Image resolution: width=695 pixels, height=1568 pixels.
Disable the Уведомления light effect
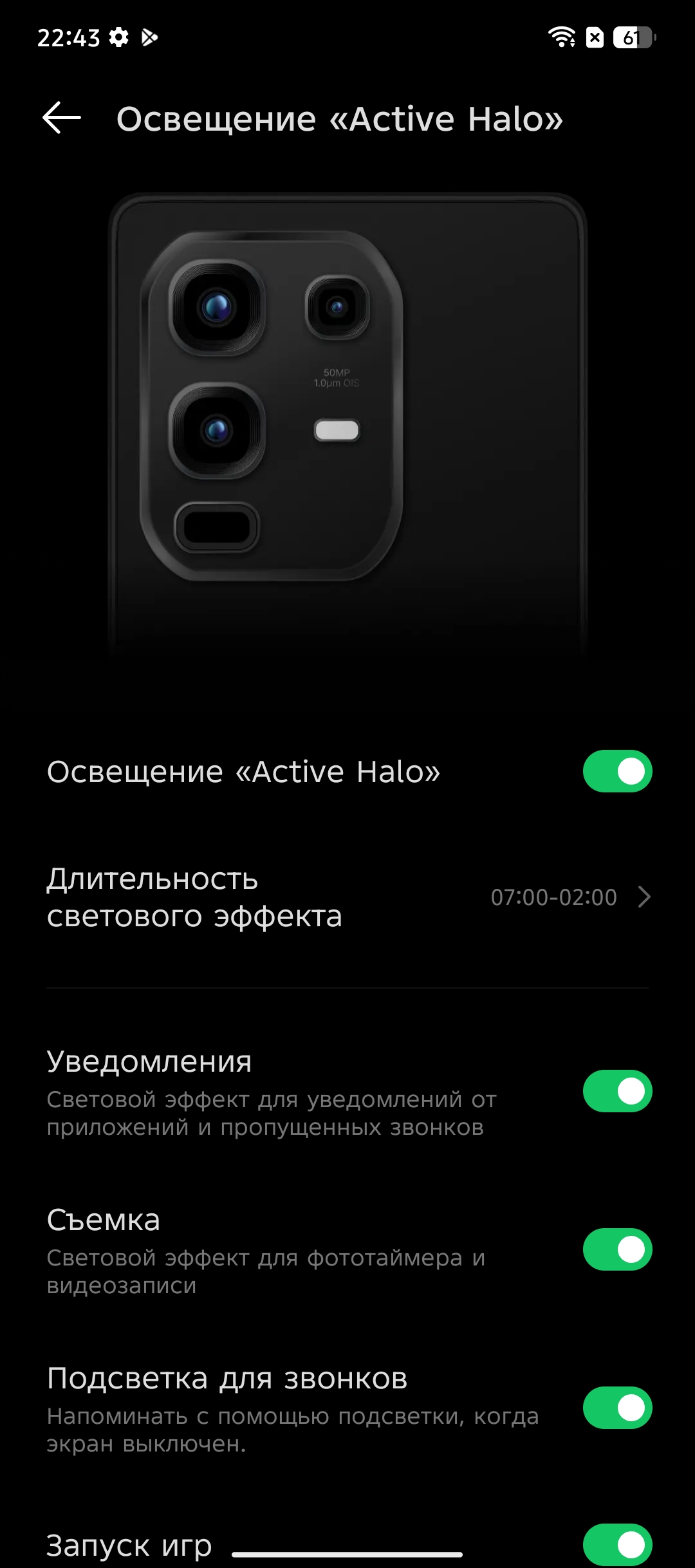coord(617,1091)
